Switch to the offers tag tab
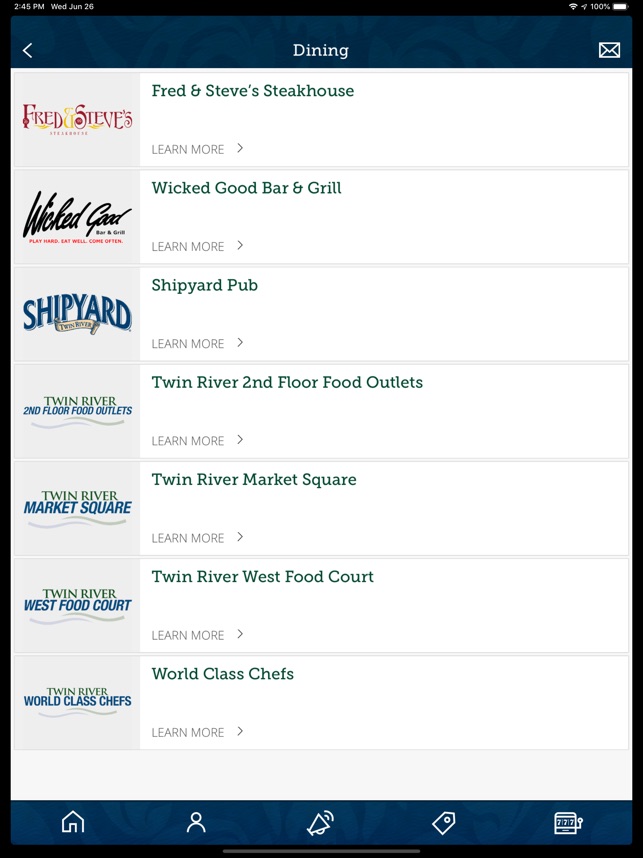 click(x=444, y=822)
